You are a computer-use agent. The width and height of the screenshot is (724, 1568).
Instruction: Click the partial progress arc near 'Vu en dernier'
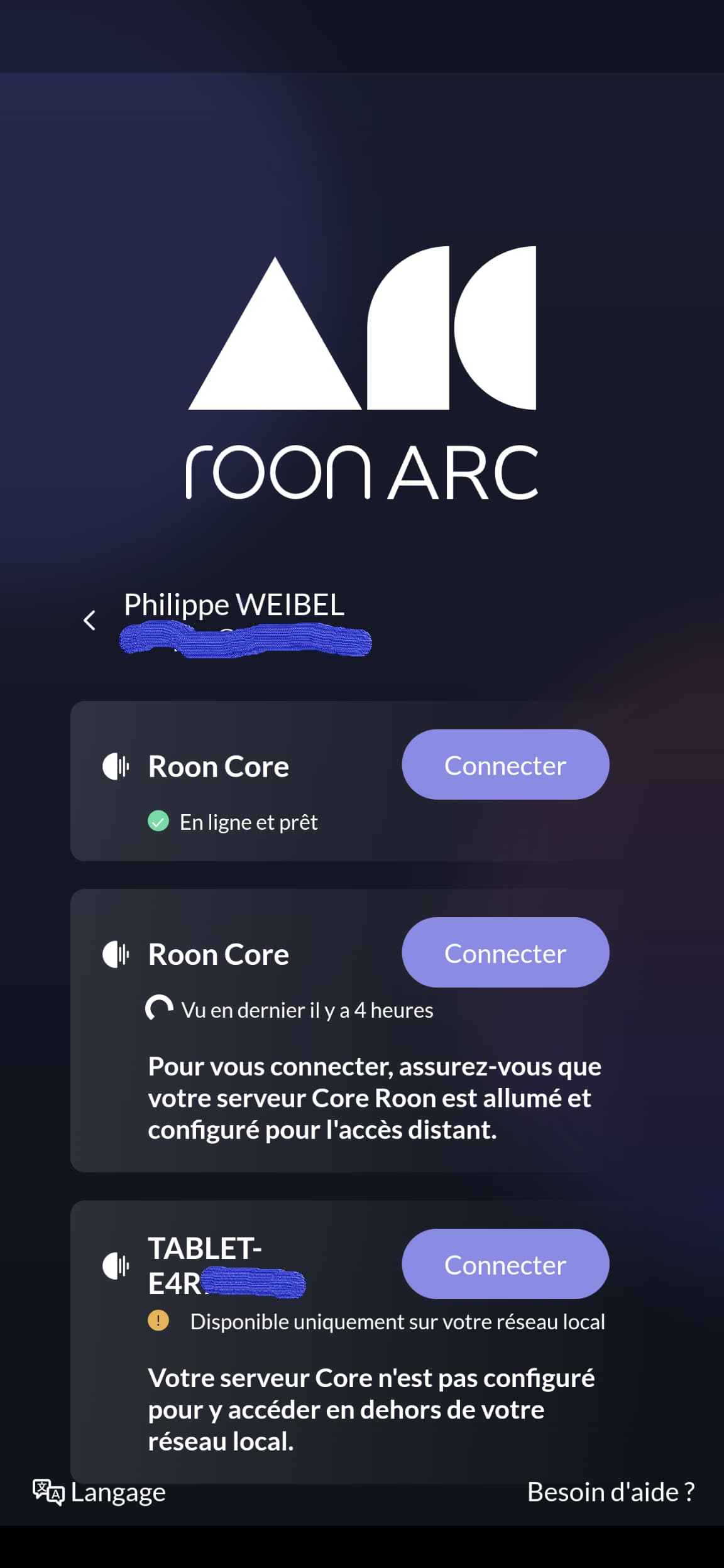pos(160,1008)
